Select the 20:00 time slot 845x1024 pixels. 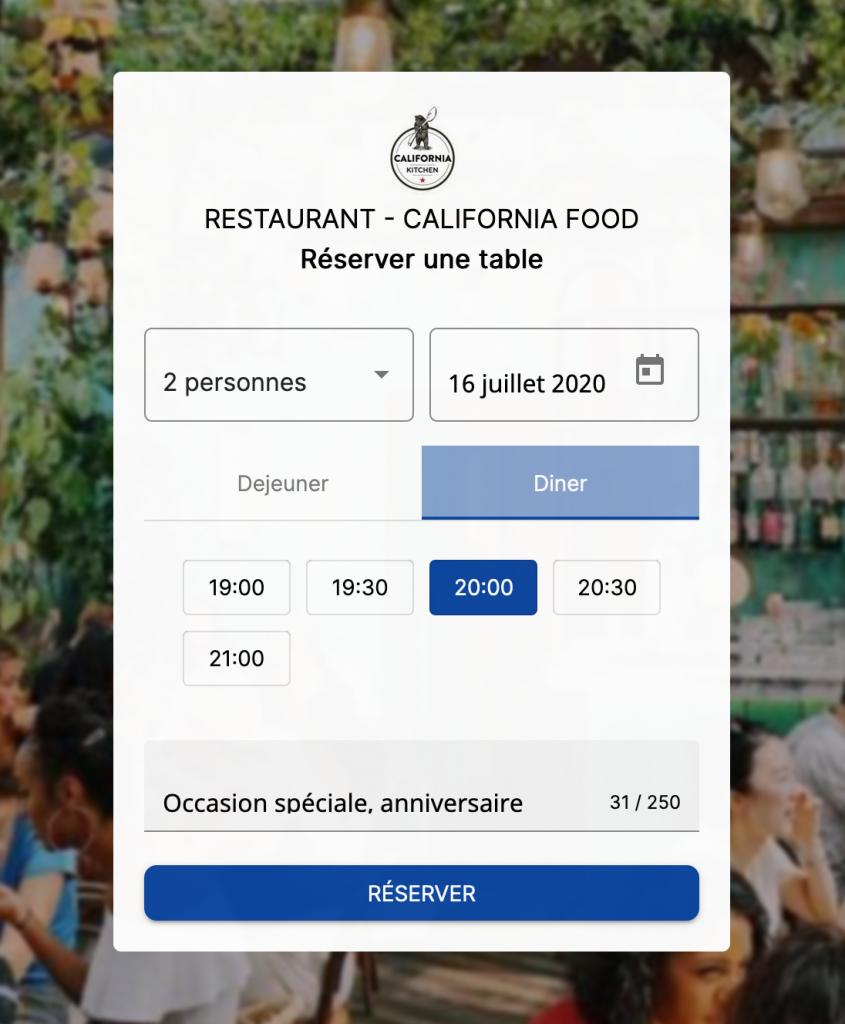(483, 588)
